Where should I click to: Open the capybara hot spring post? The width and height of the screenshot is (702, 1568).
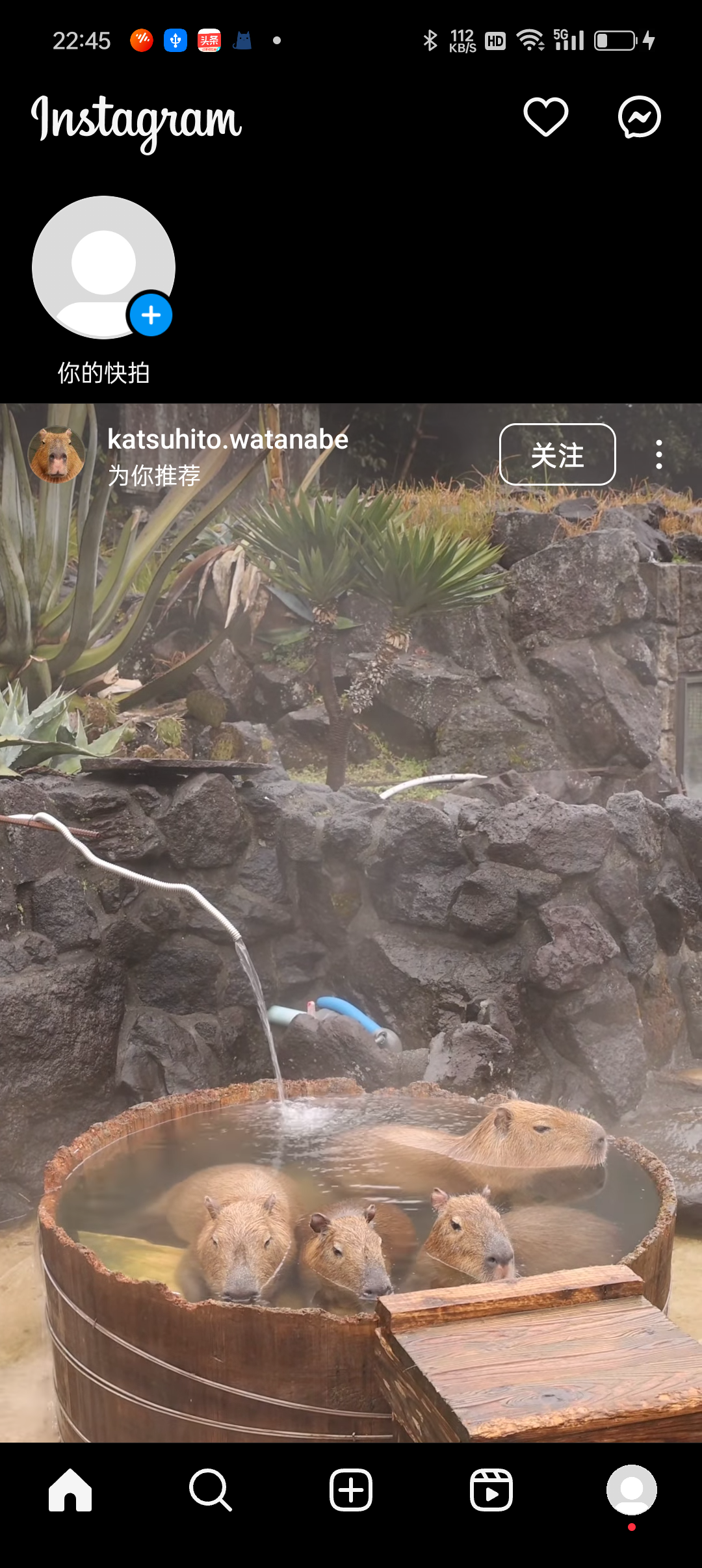pos(351,975)
